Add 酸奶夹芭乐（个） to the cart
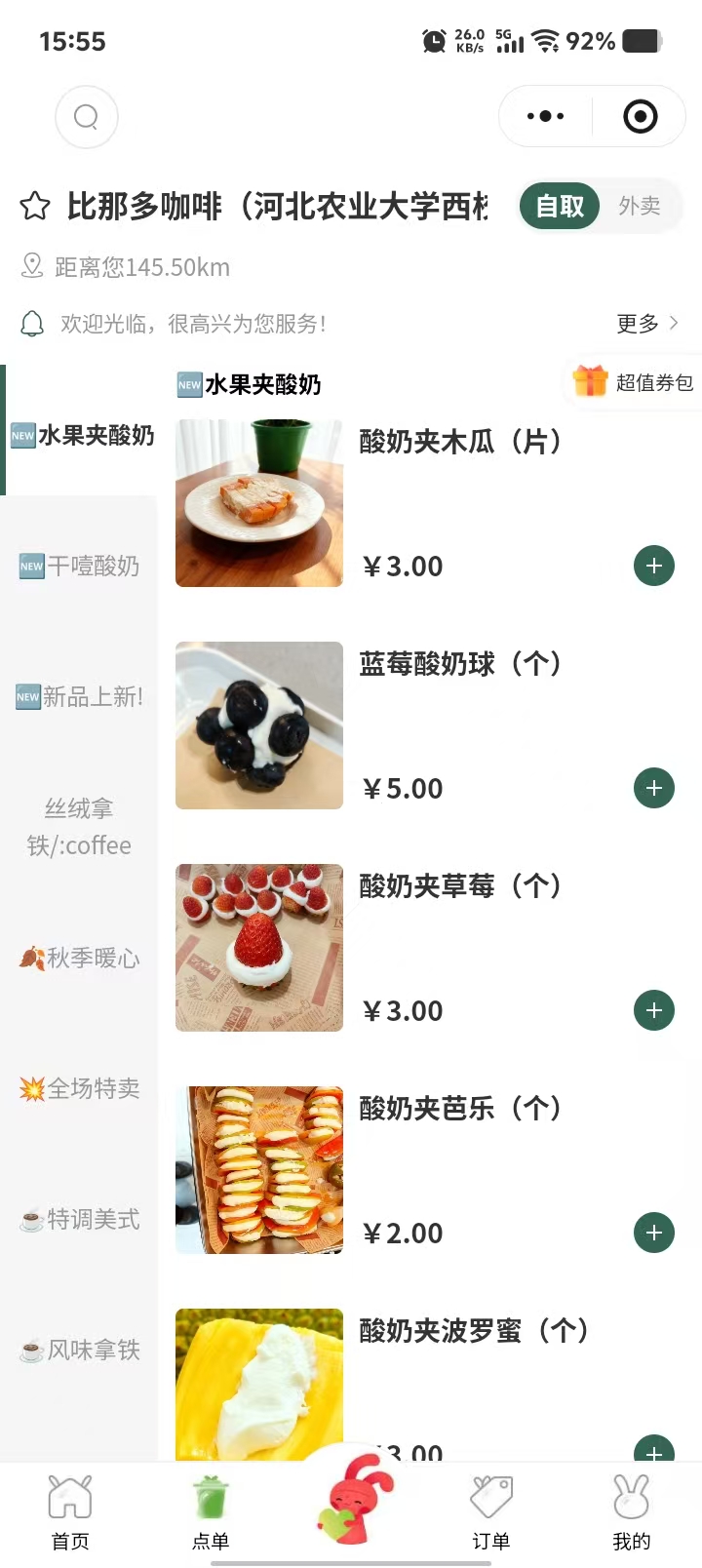This screenshot has width=702, height=1568. (654, 1233)
